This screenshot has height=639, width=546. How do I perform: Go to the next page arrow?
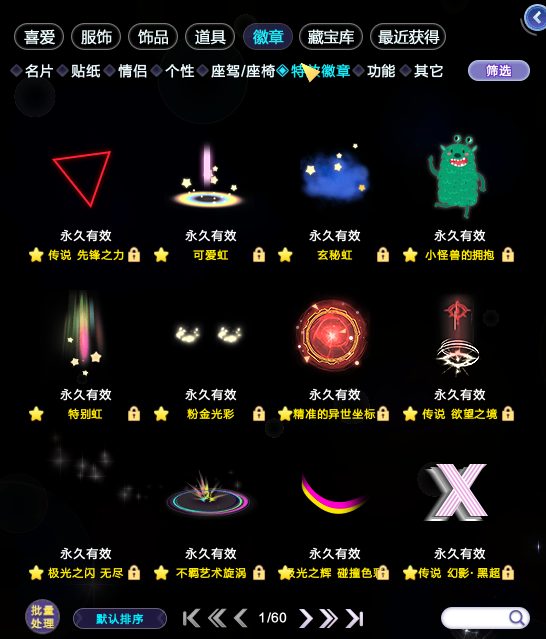coord(306,618)
